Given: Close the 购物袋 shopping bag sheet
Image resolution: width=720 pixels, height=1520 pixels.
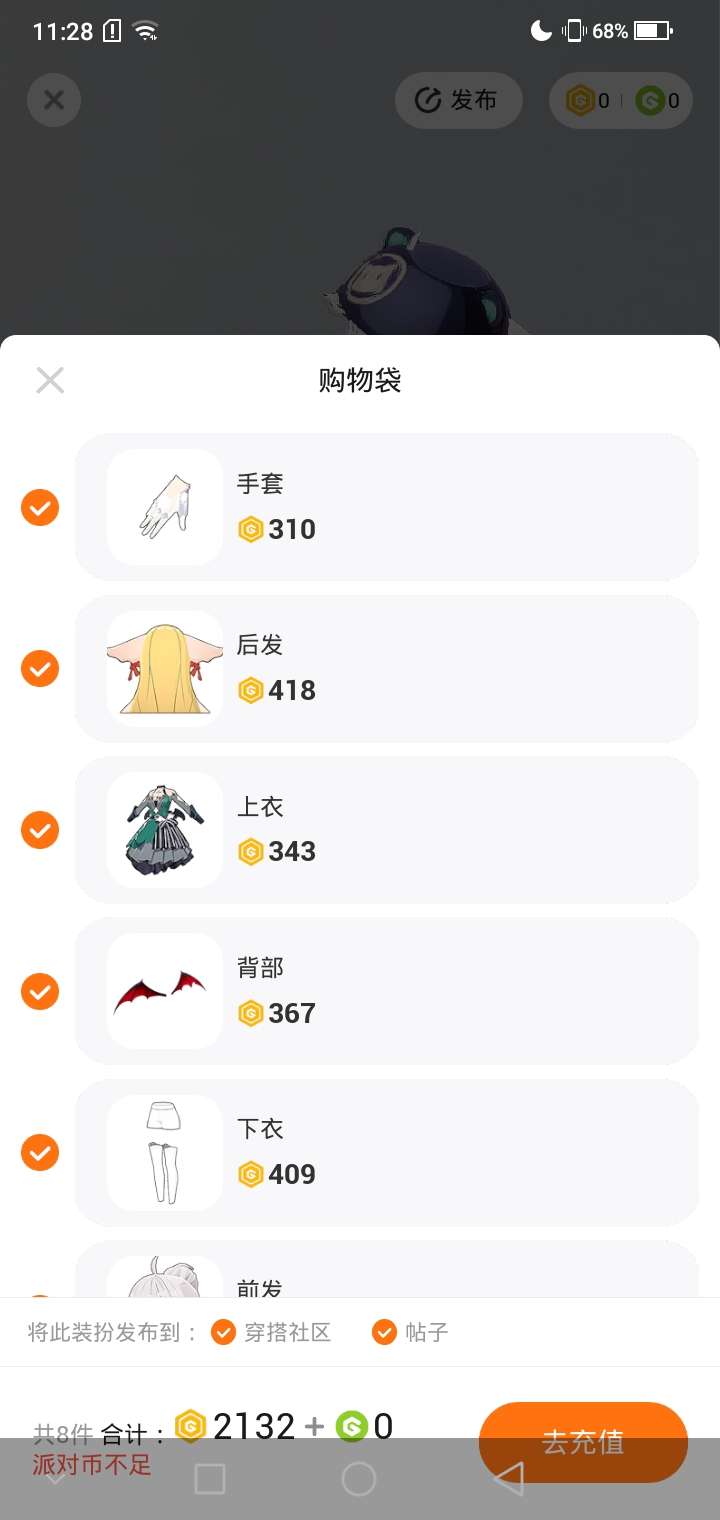Looking at the screenshot, I should 50,380.
